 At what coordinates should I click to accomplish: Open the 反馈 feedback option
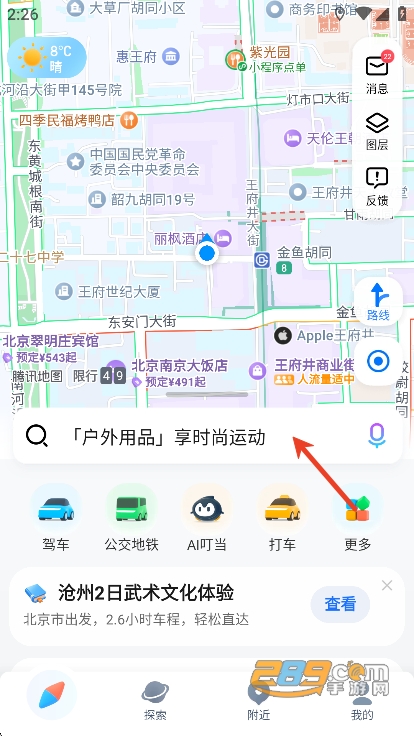(377, 187)
